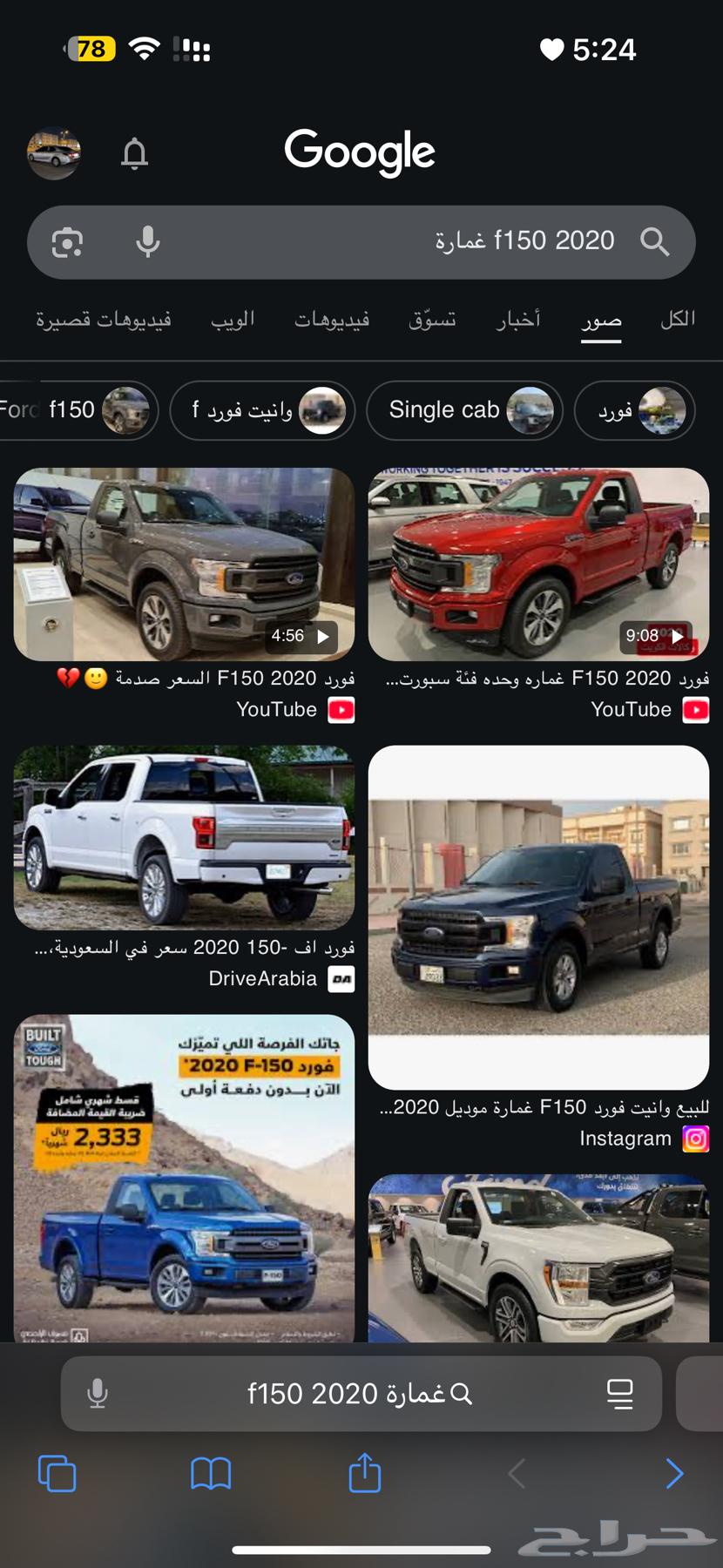The width and height of the screenshot is (723, 1568).
Task: Open the red F150 YouTube video result
Action: coord(538,564)
